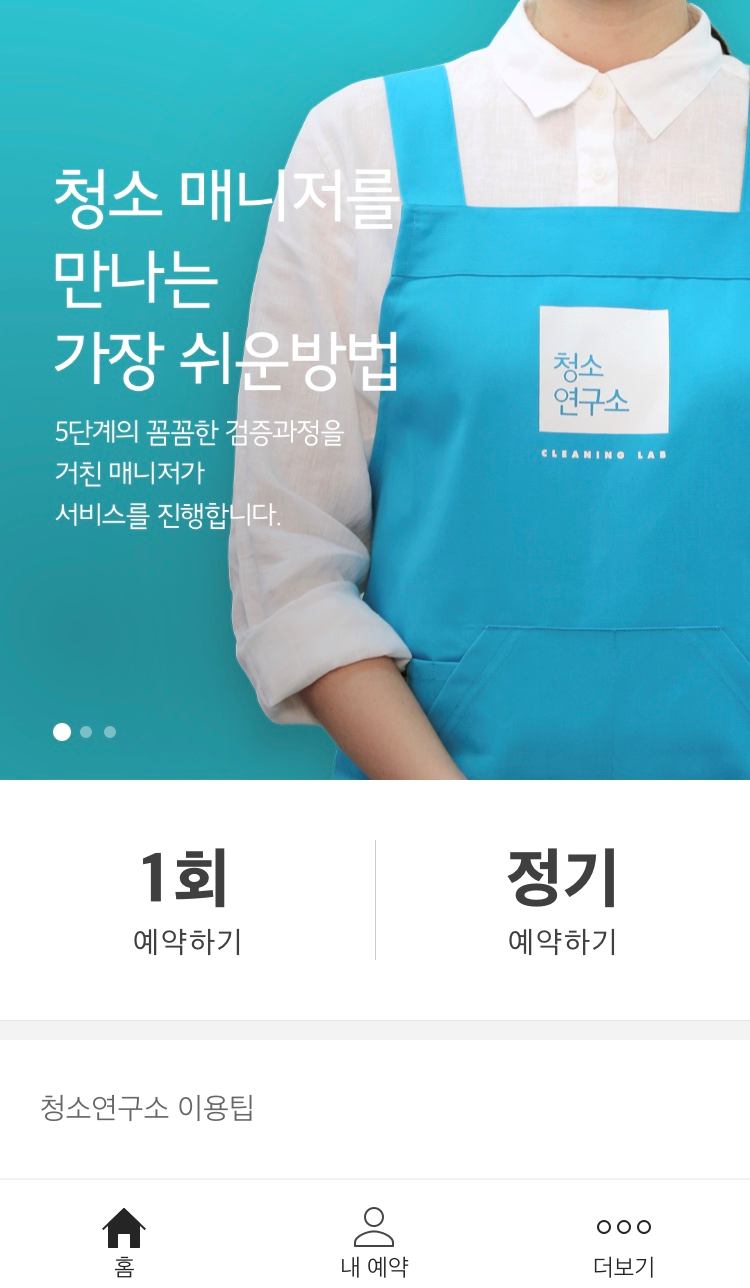Book a one-time cleaning (1회 예약하기)
The width and height of the screenshot is (750, 1288).
[x=187, y=900]
